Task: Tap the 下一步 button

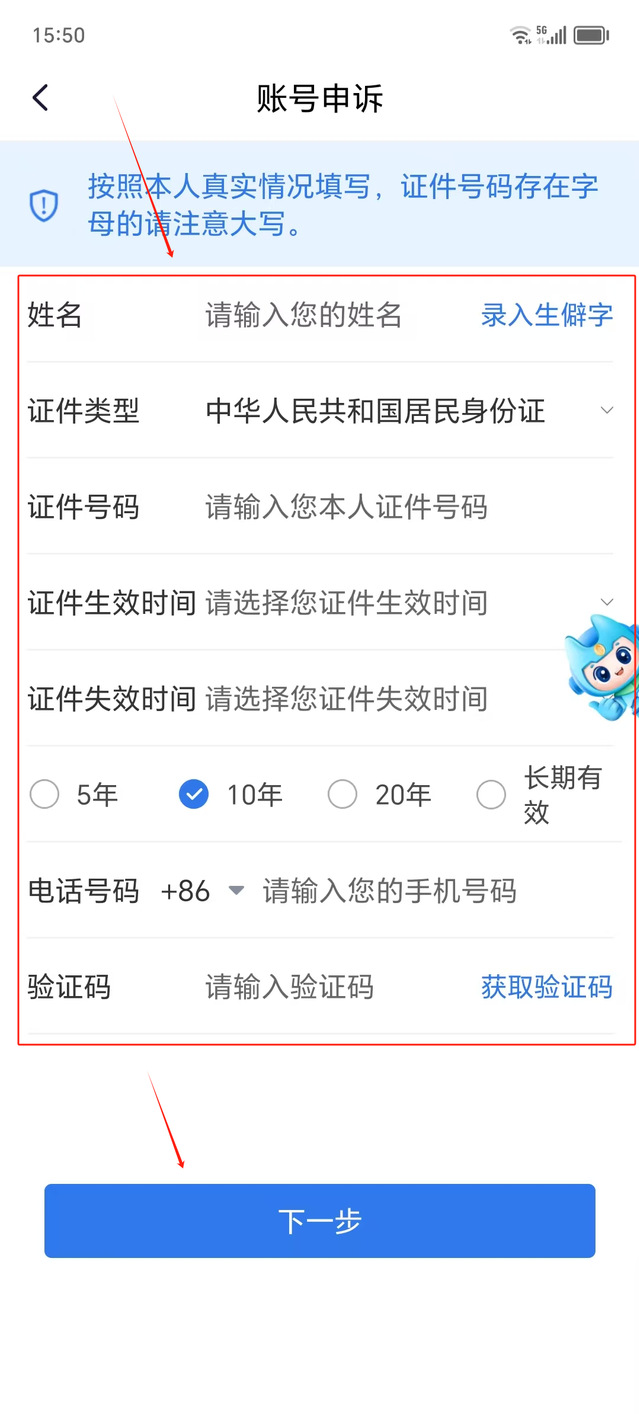Action: pos(319,1221)
